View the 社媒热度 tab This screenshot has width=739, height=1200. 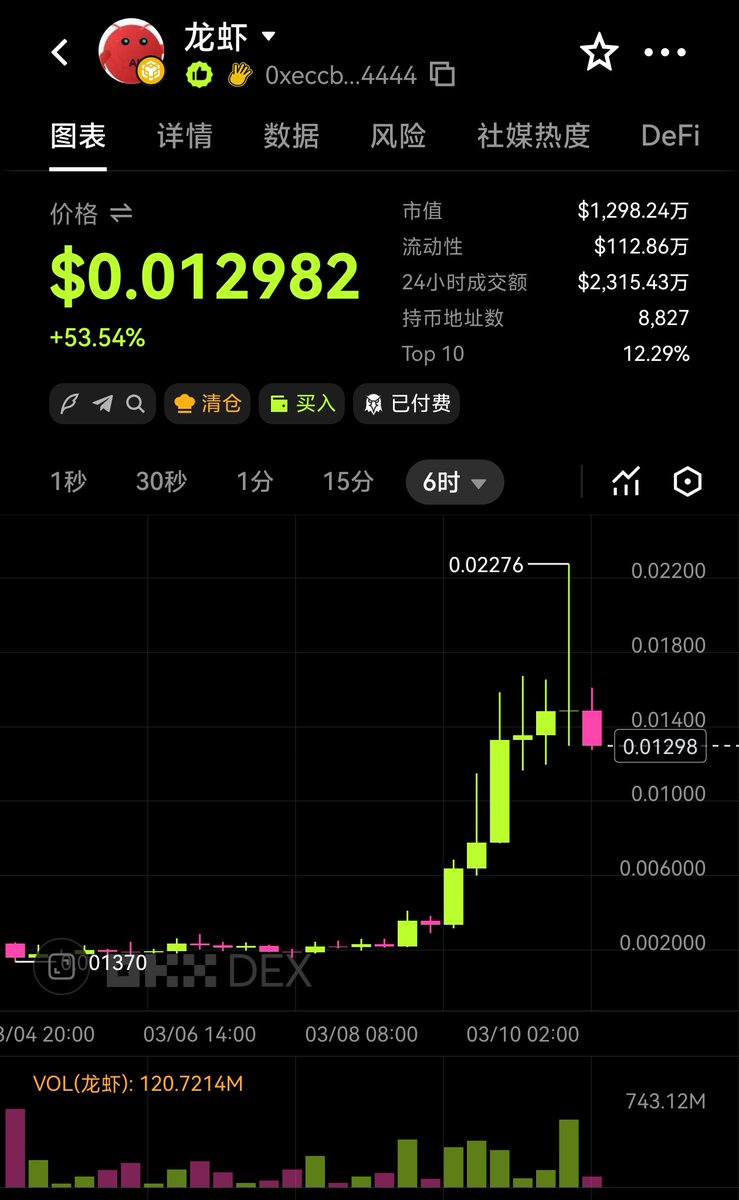(x=533, y=136)
